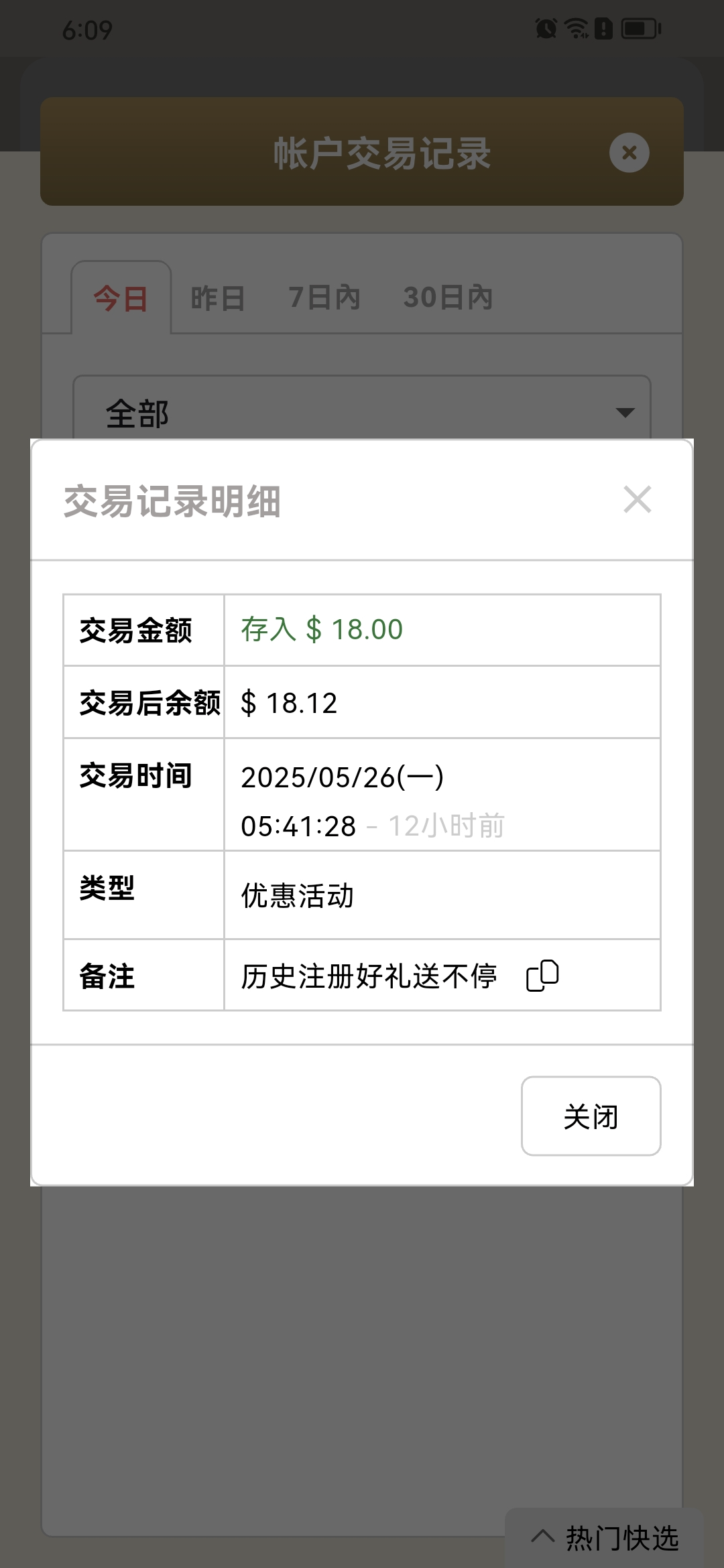Dismiss the 交易记录明细 dialog with X
This screenshot has height=1568, width=724.
pyautogui.click(x=637, y=500)
